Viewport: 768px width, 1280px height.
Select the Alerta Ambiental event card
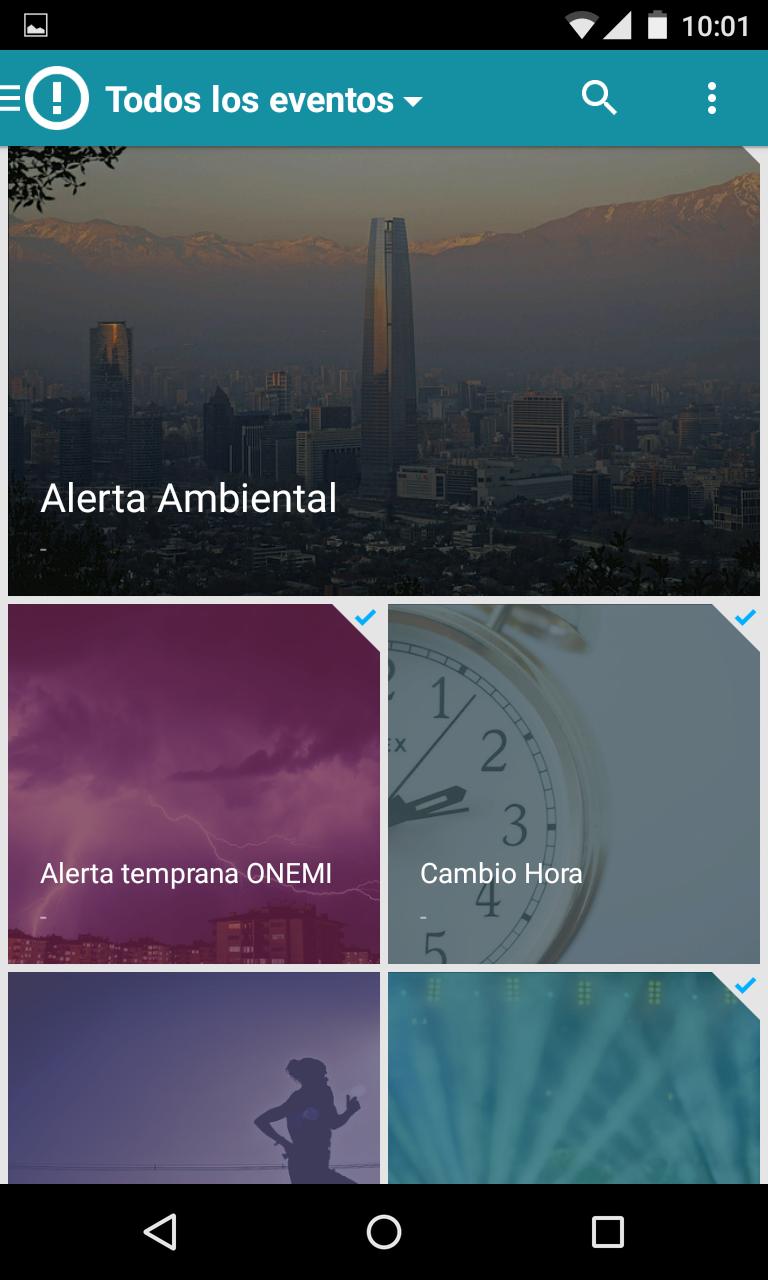tap(383, 369)
